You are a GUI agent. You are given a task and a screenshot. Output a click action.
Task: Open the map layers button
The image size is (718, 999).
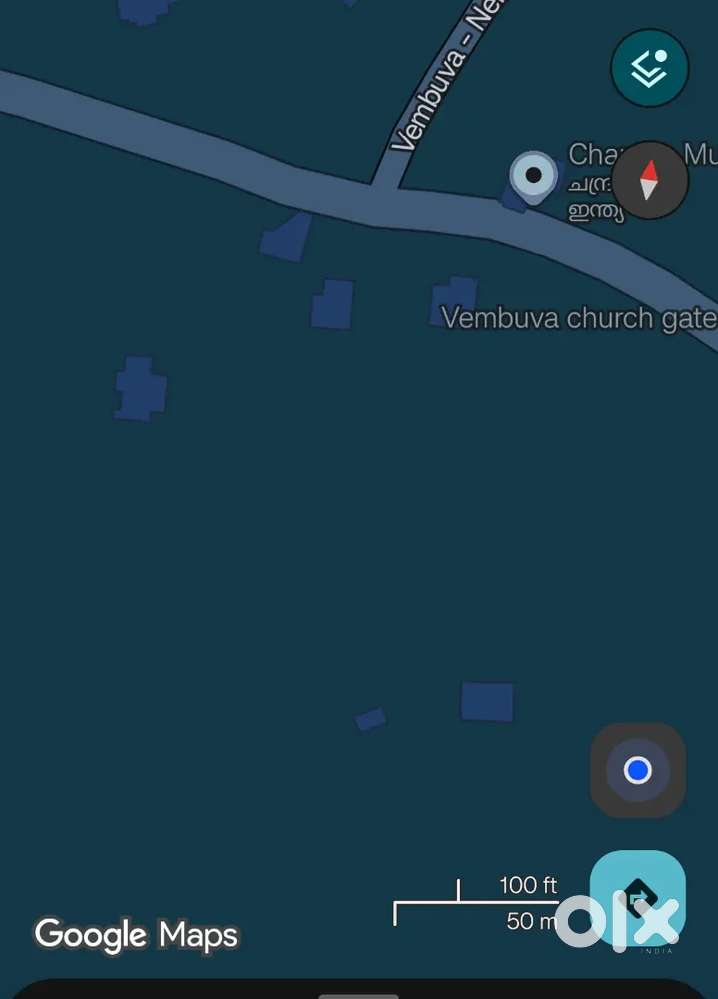(649, 68)
